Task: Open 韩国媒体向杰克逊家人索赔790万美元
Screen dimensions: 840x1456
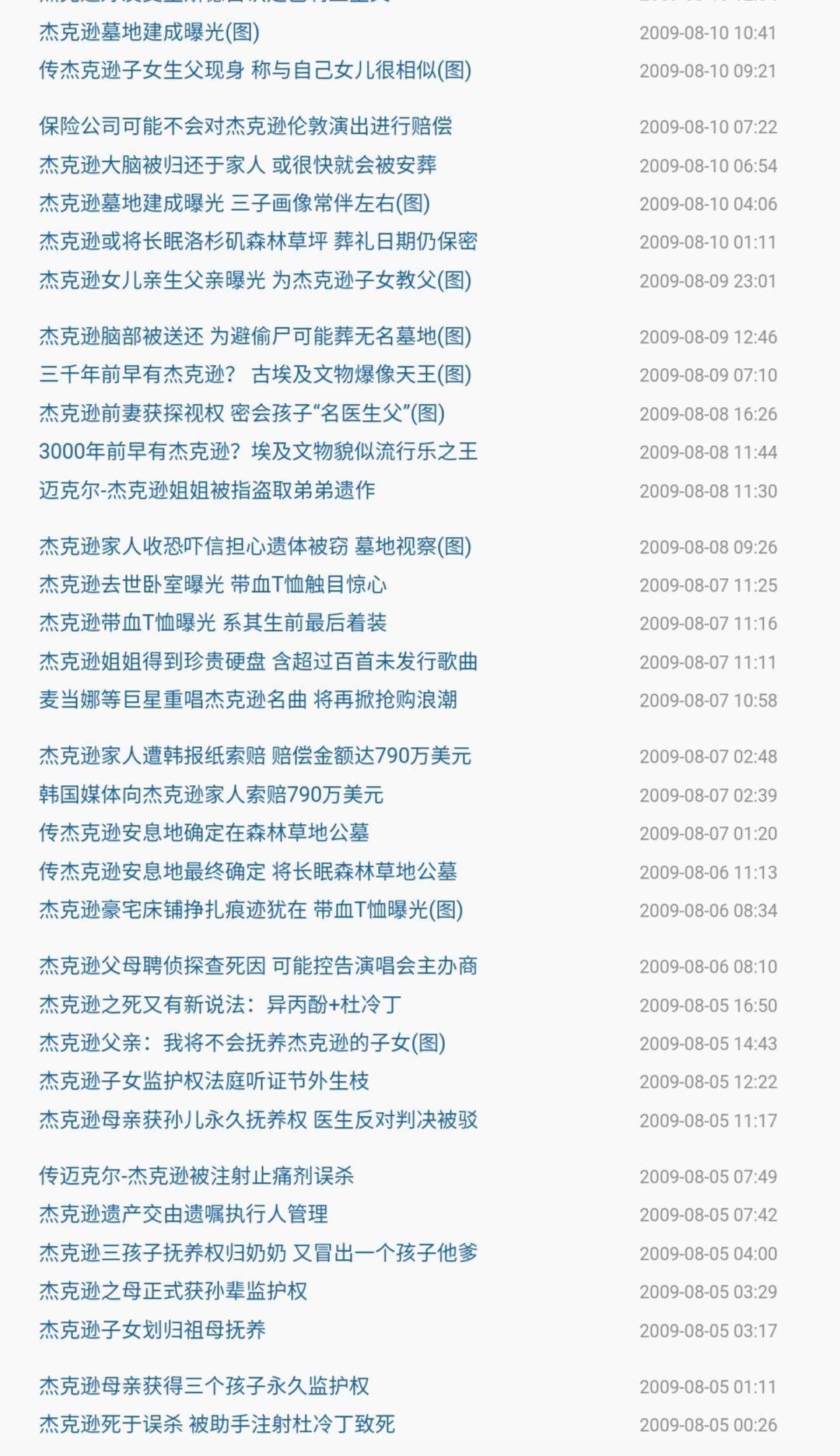Action: pos(212,795)
